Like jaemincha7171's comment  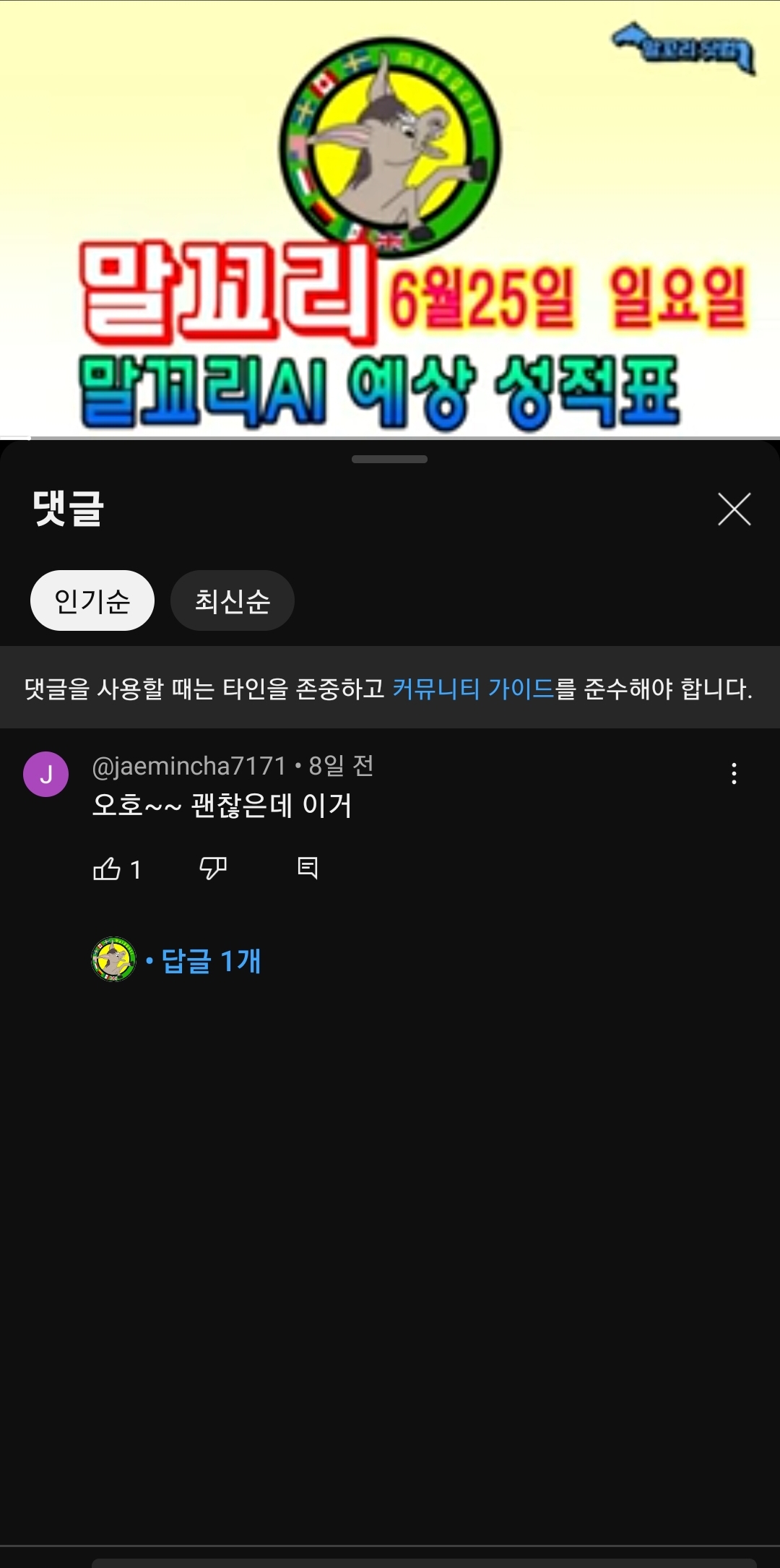[x=107, y=869]
